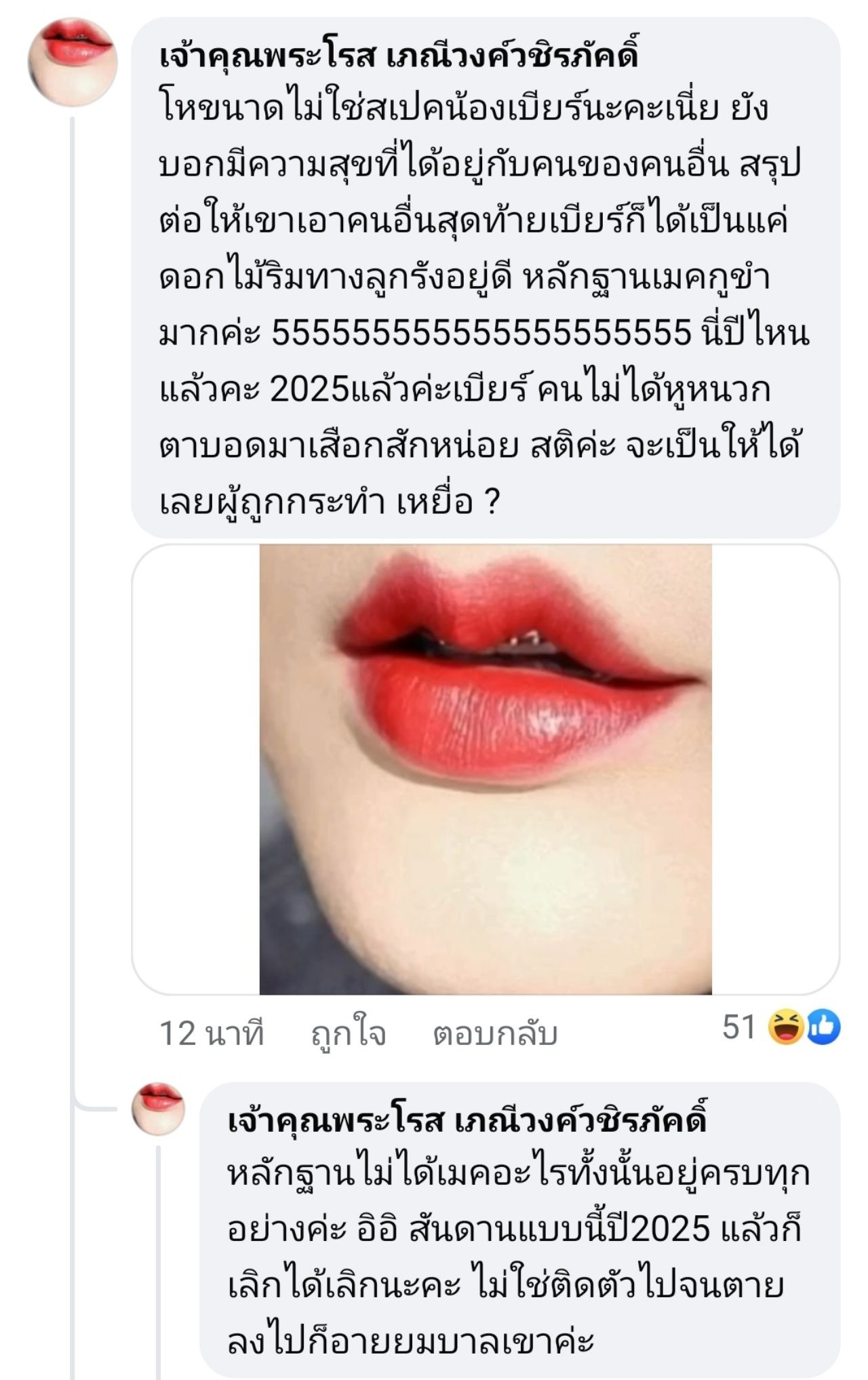Open author name above the หลักฐานไม่ได้เมค reply

click(467, 1121)
